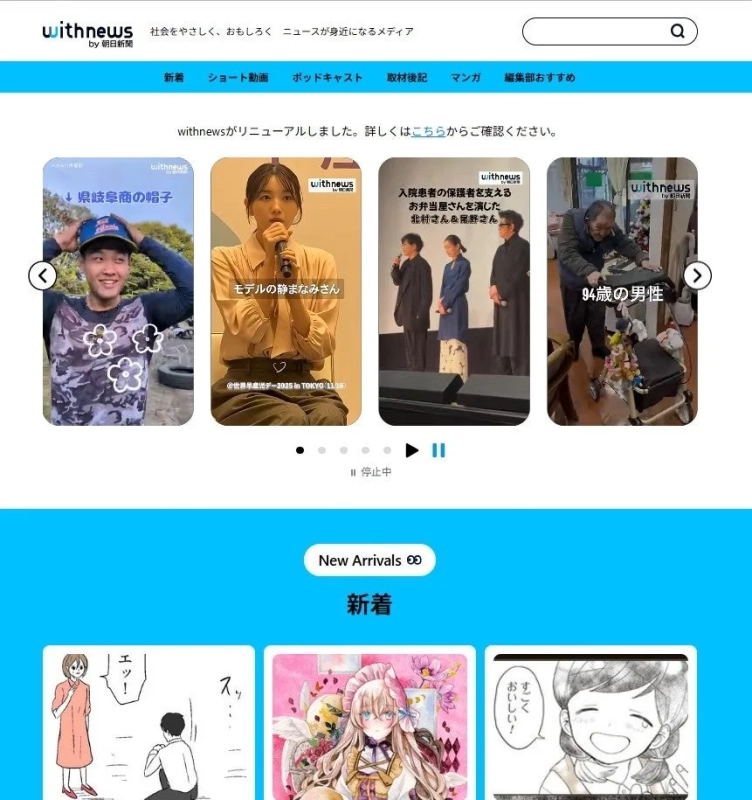Resume the carousel with the play button
Image resolution: width=752 pixels, height=800 pixels.
coord(412,450)
